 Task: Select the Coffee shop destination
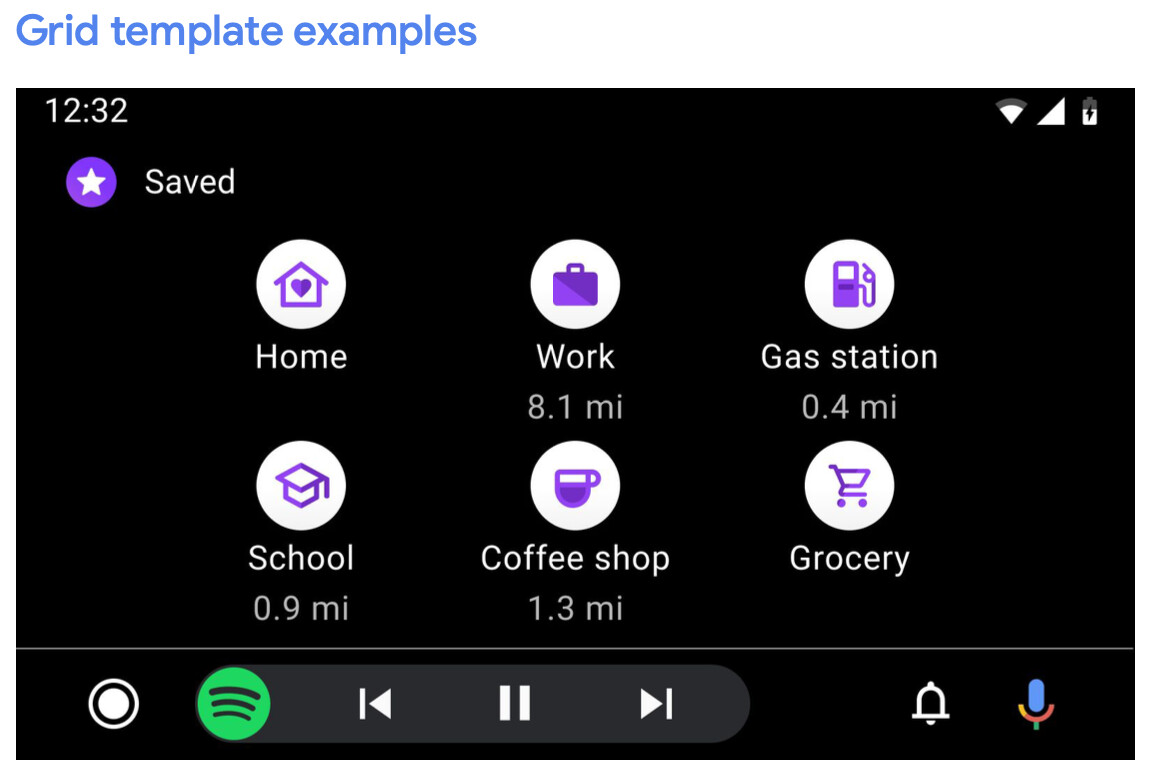click(x=575, y=487)
